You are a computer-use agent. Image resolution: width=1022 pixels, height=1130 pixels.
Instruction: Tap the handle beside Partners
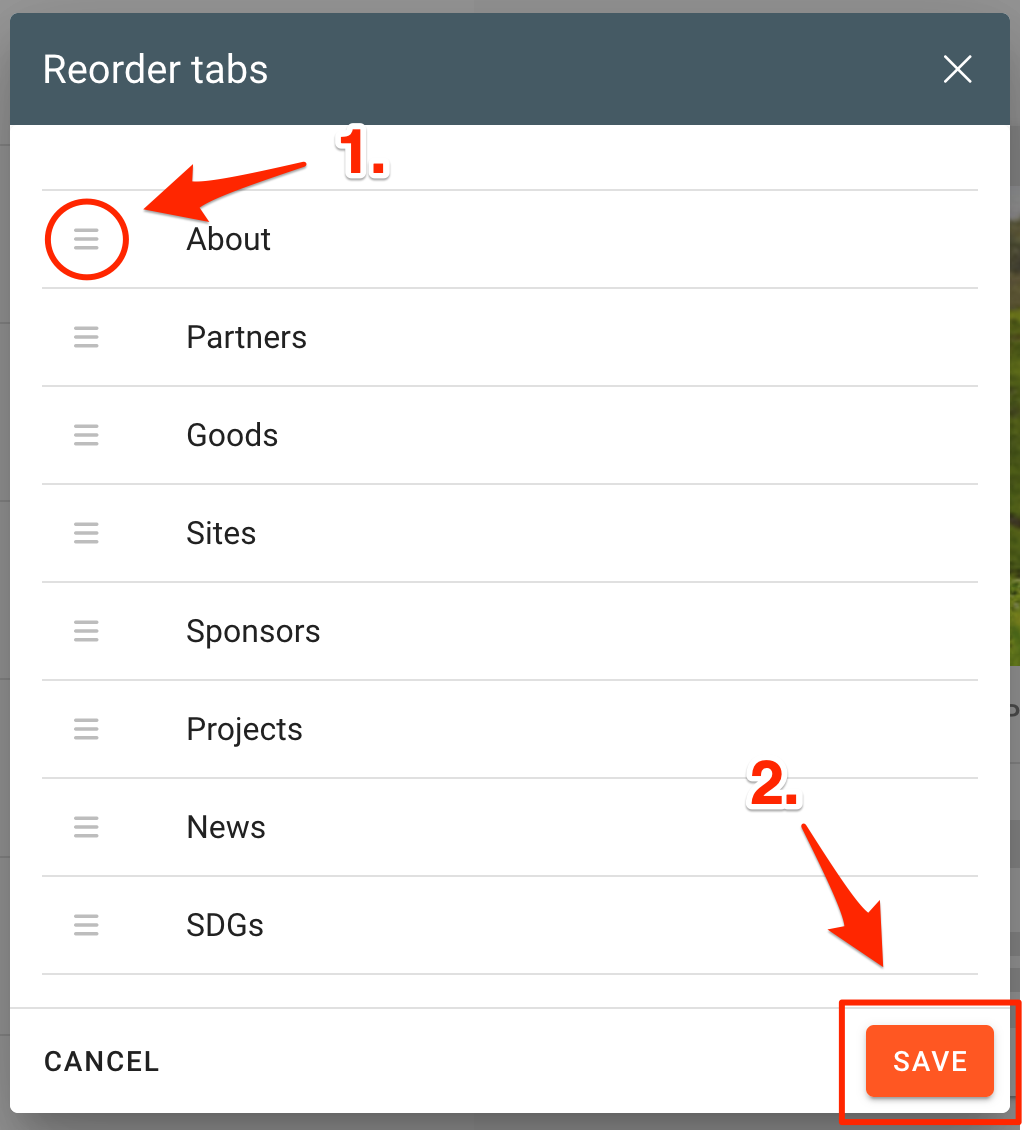[x=86, y=337]
